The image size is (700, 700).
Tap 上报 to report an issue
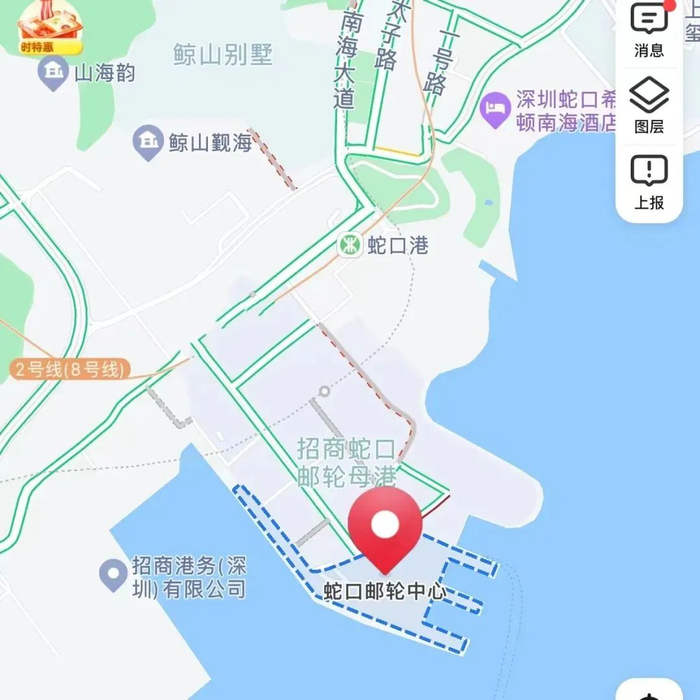(x=649, y=181)
